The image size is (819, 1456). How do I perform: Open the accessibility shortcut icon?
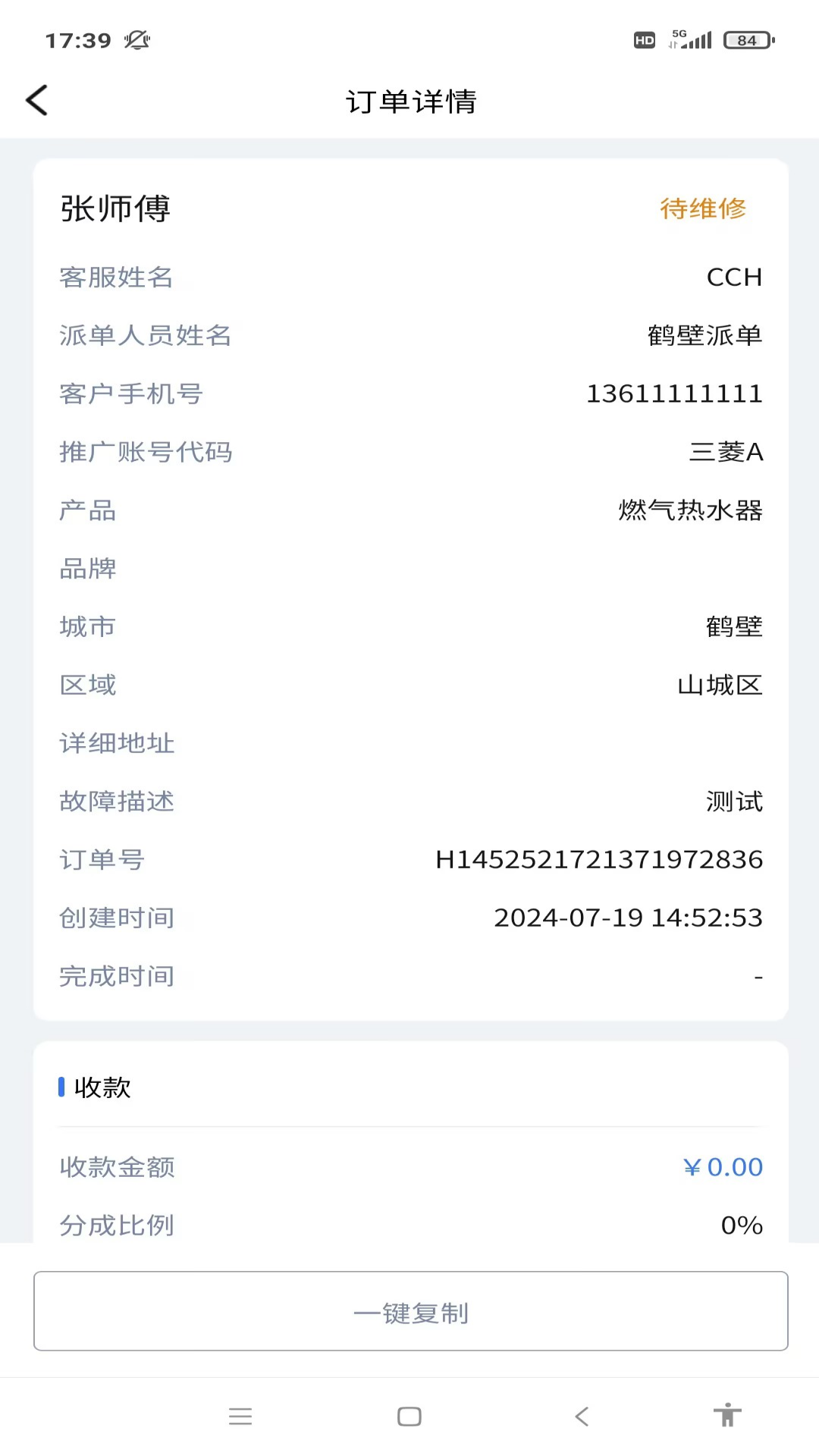pyautogui.click(x=726, y=1415)
